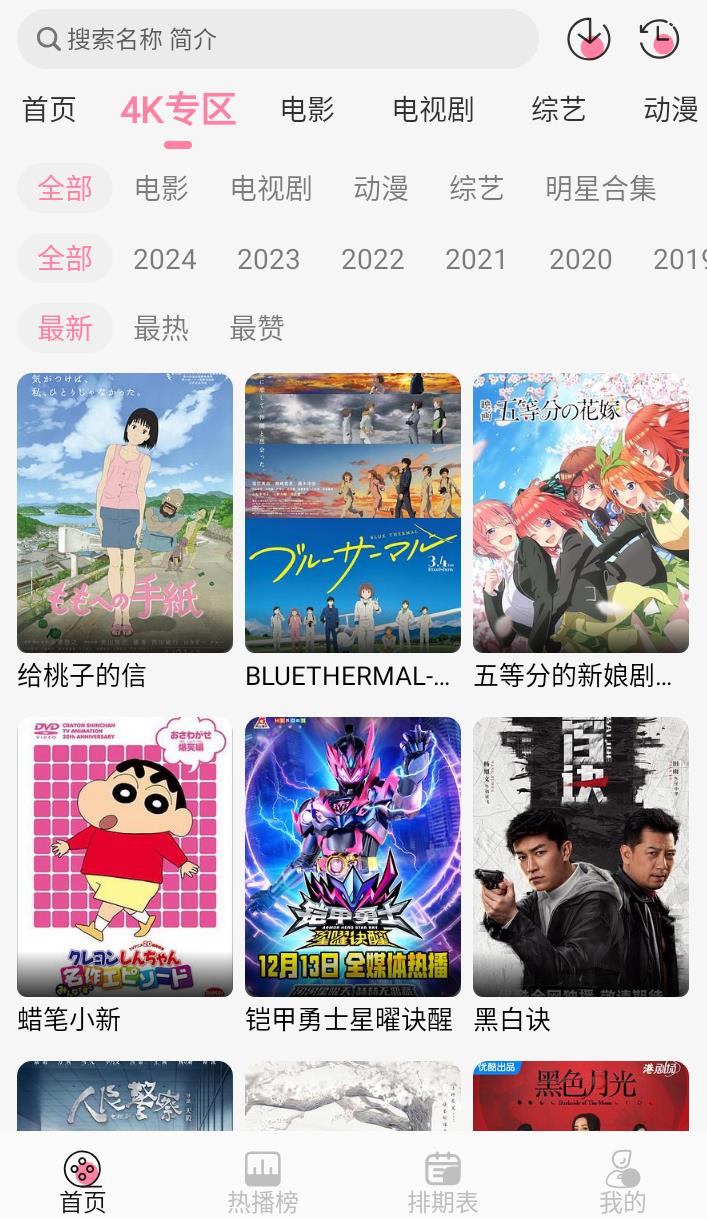707x1219 pixels.
Task: Open 铠甲勇士星曜诀醒 details
Action: pyautogui.click(x=352, y=857)
